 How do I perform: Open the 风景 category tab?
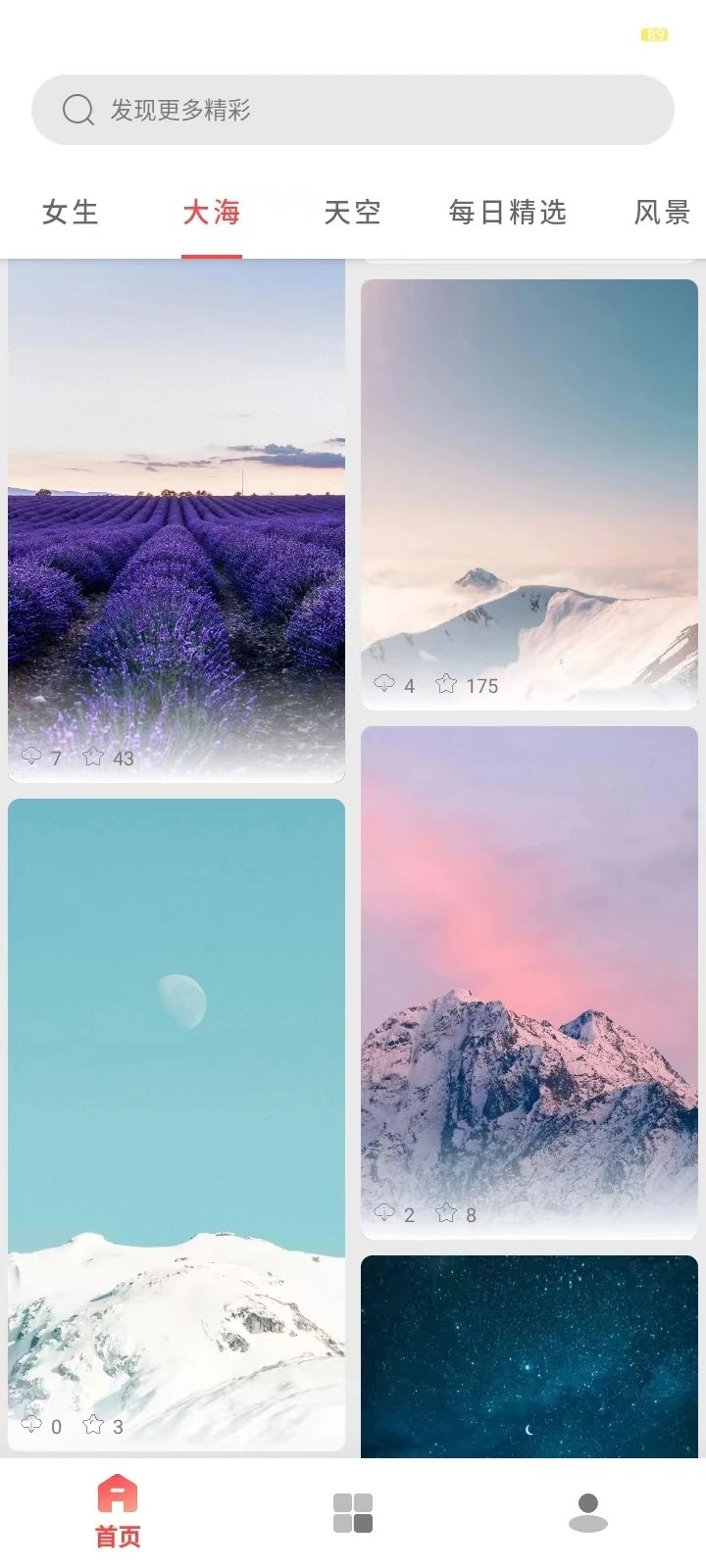tap(663, 213)
